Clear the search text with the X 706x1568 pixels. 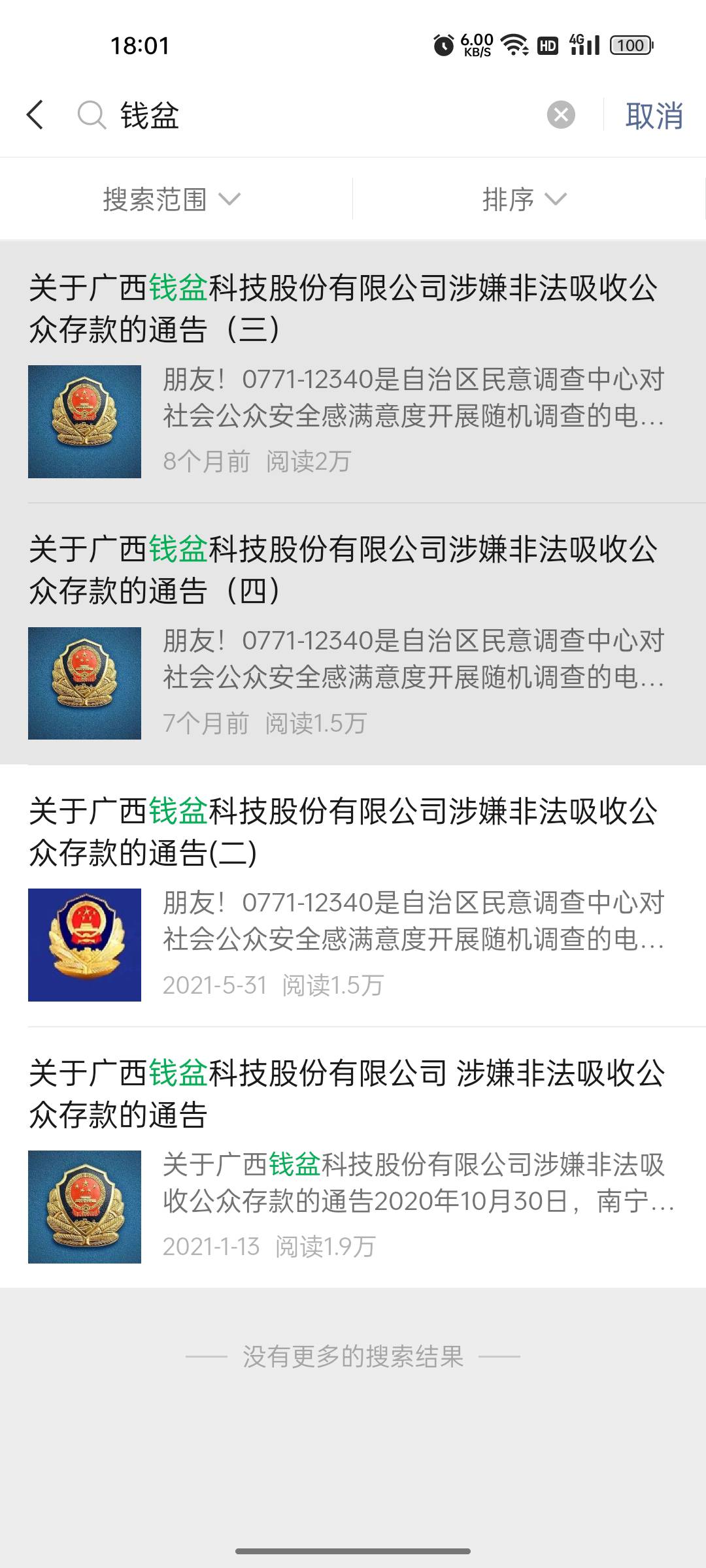pyautogui.click(x=561, y=115)
